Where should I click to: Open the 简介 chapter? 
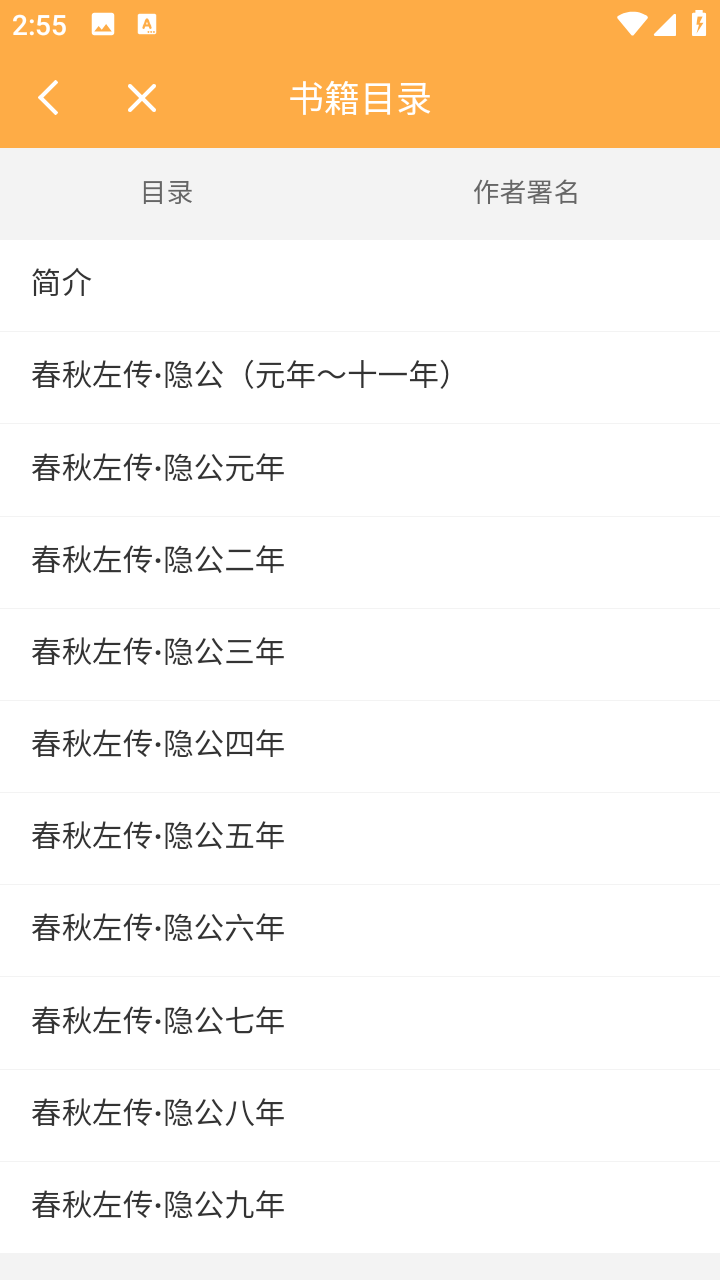pos(360,285)
